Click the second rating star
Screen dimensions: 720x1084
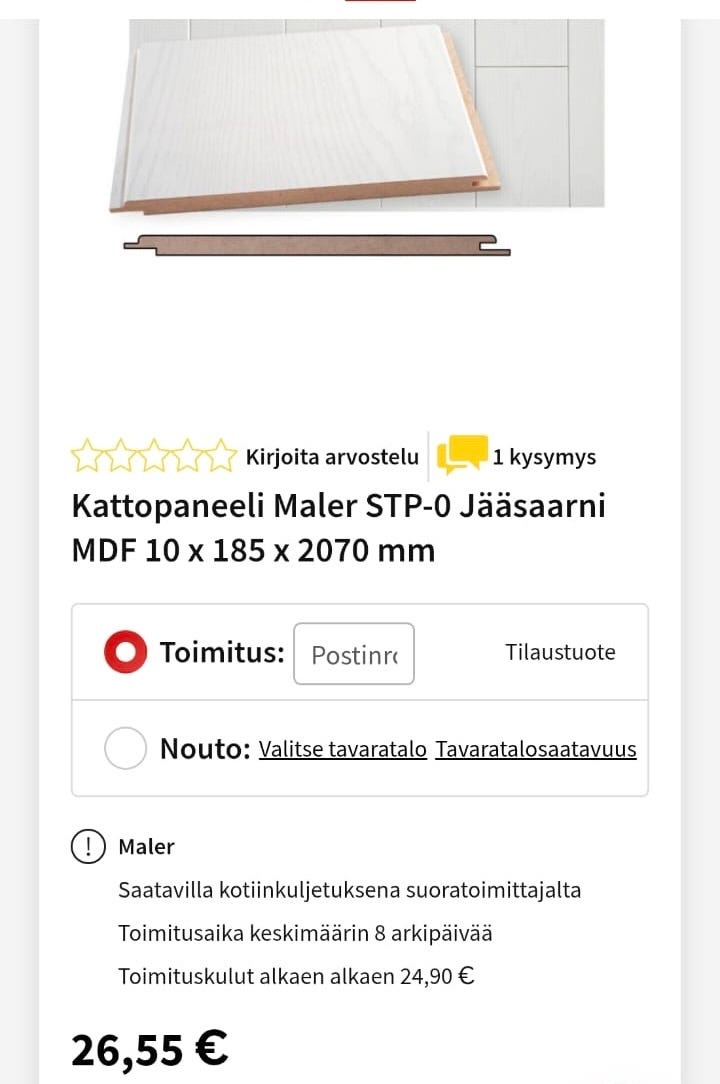[123, 456]
